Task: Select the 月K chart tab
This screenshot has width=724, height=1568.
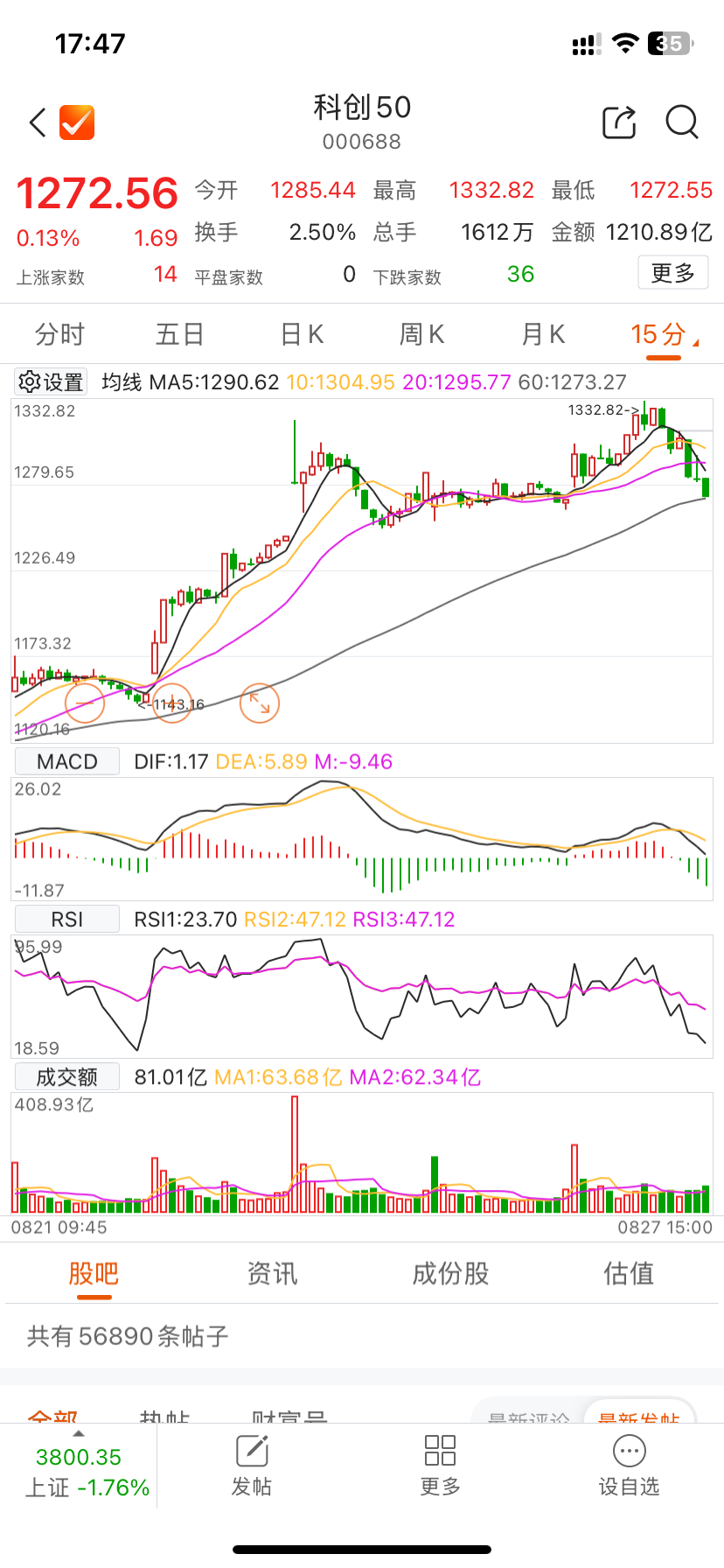Action: click(x=543, y=334)
